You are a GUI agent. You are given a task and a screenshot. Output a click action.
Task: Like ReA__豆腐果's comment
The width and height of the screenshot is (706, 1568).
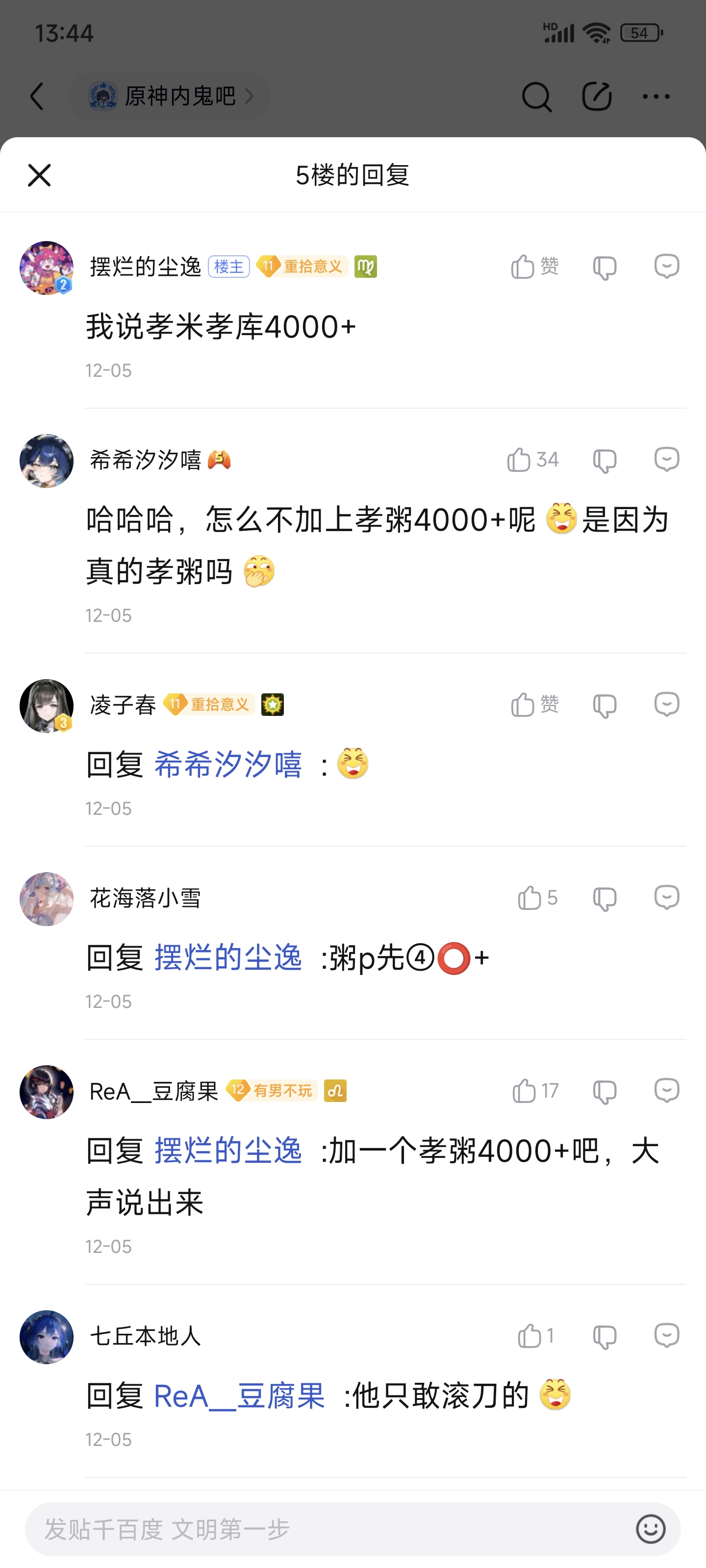534,1091
